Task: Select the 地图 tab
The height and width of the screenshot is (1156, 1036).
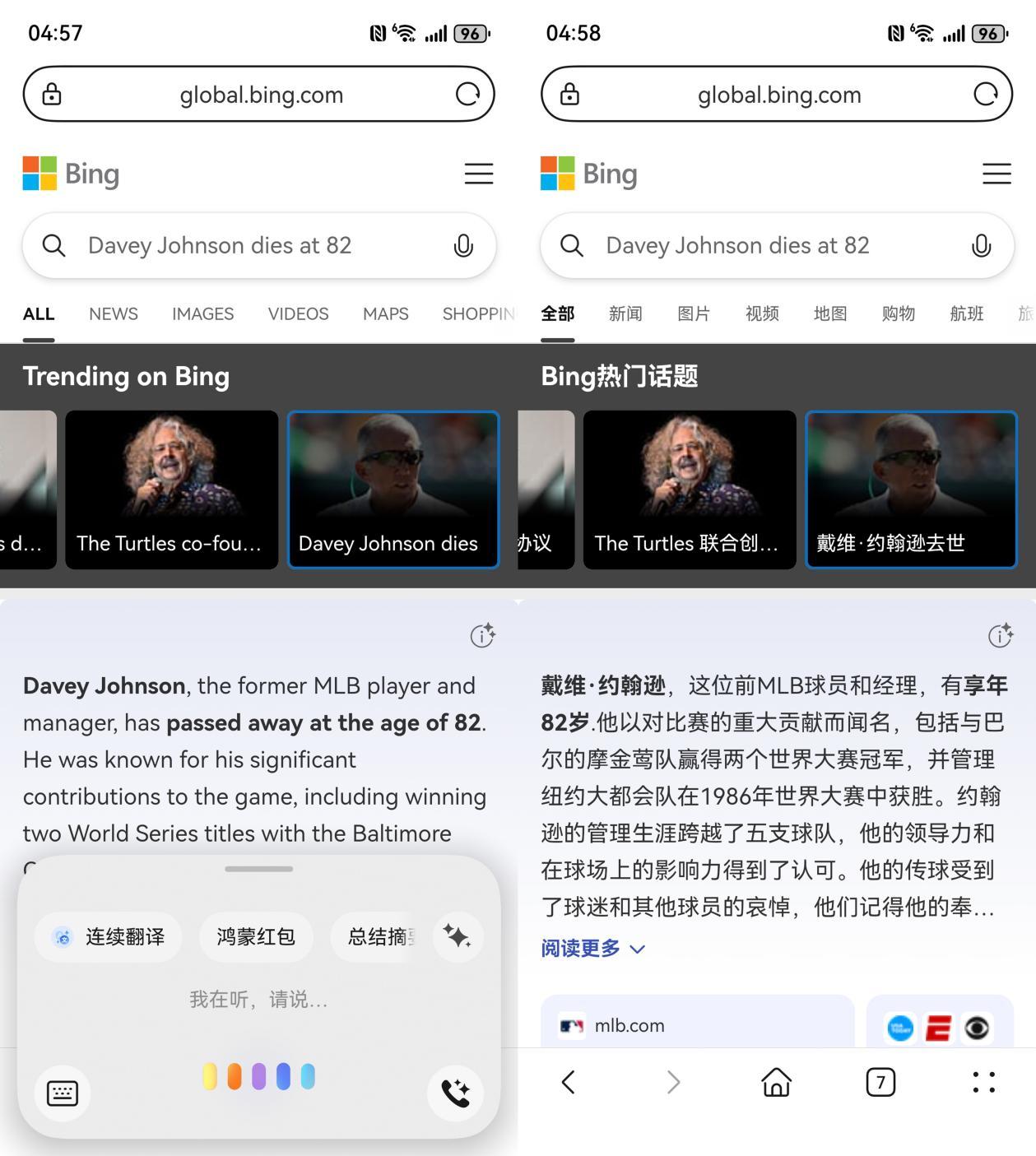Action: [830, 313]
